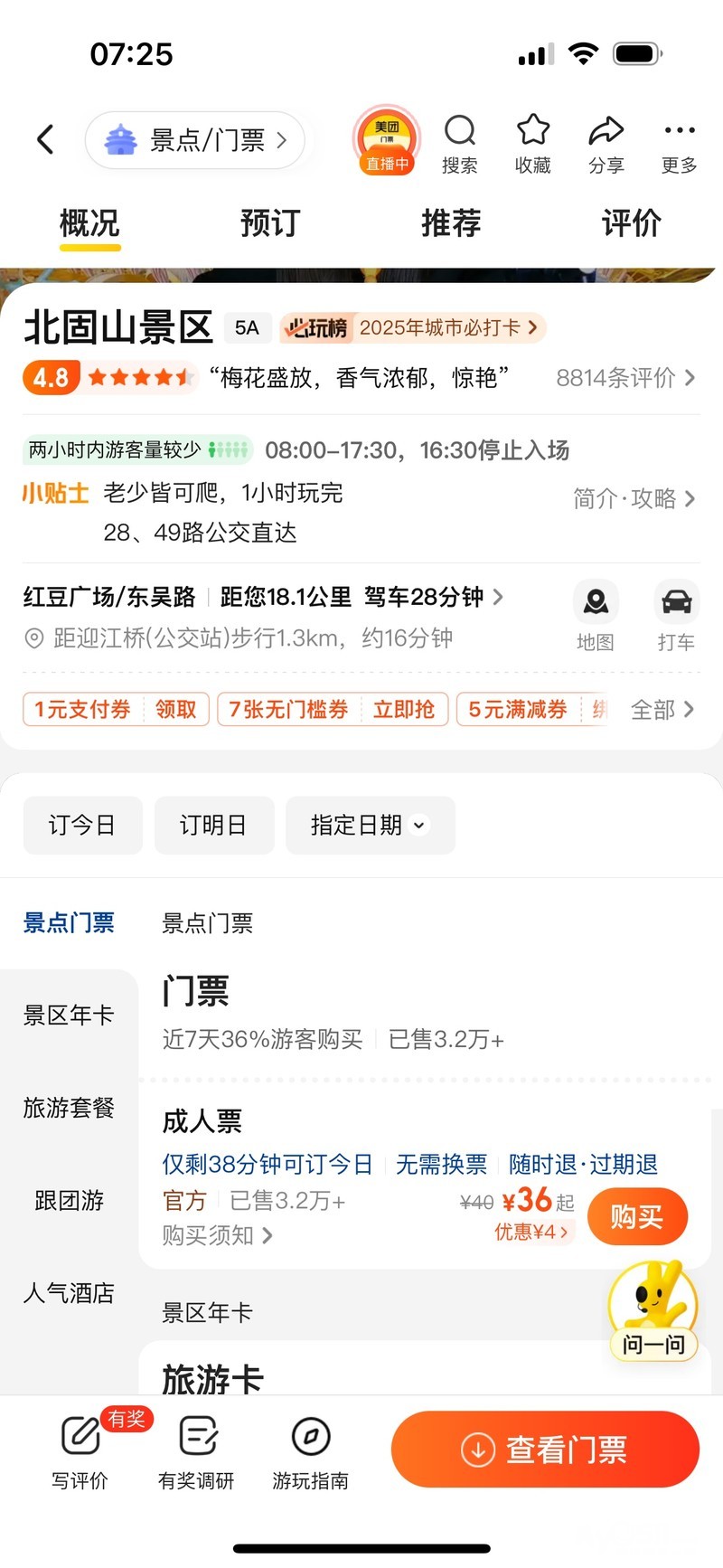Image resolution: width=723 pixels, height=1568 pixels.
Task: Select the 订明日 date chip
Action: tap(213, 825)
